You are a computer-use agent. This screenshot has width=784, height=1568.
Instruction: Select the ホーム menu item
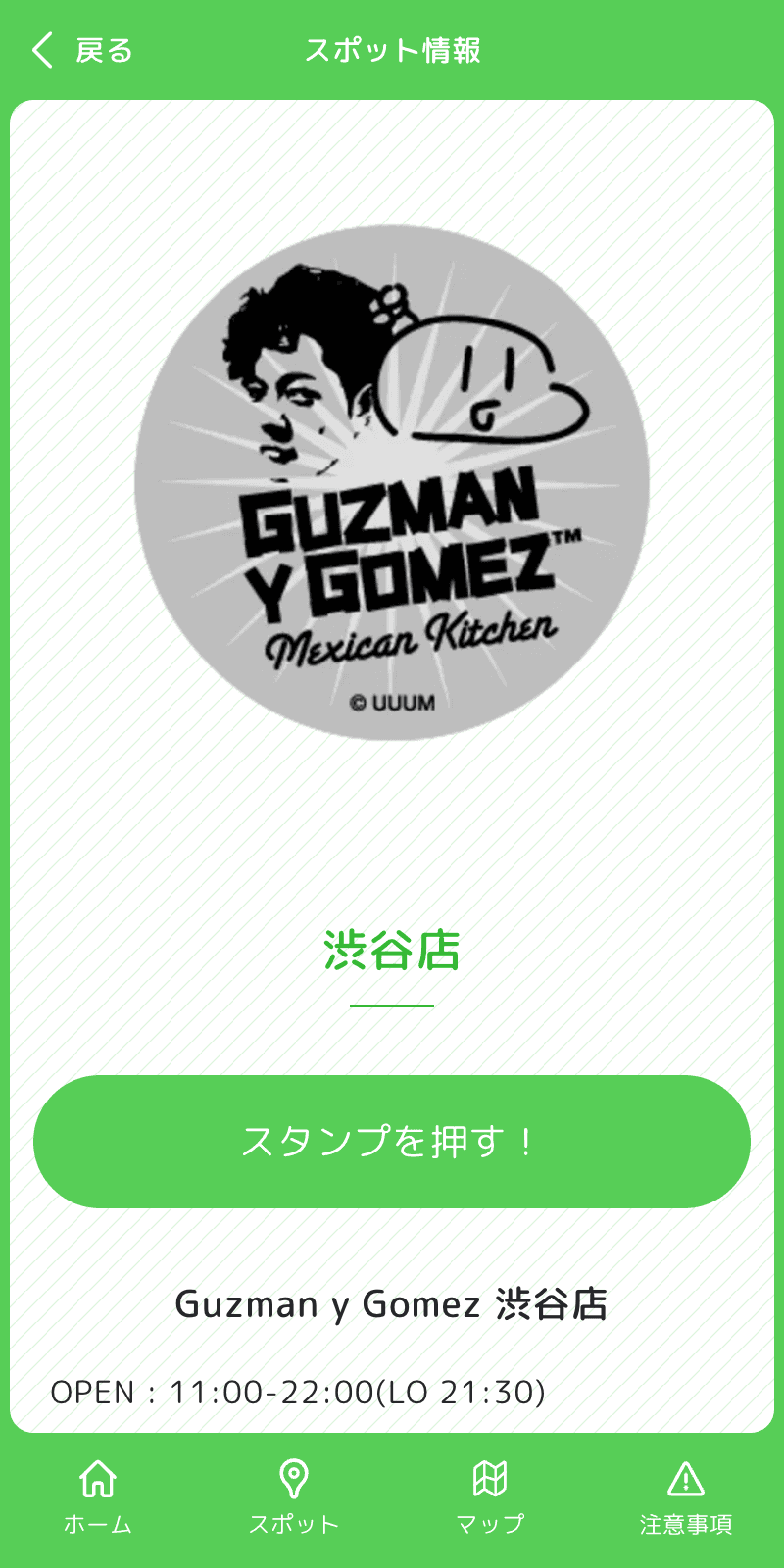pyautogui.click(x=98, y=1524)
